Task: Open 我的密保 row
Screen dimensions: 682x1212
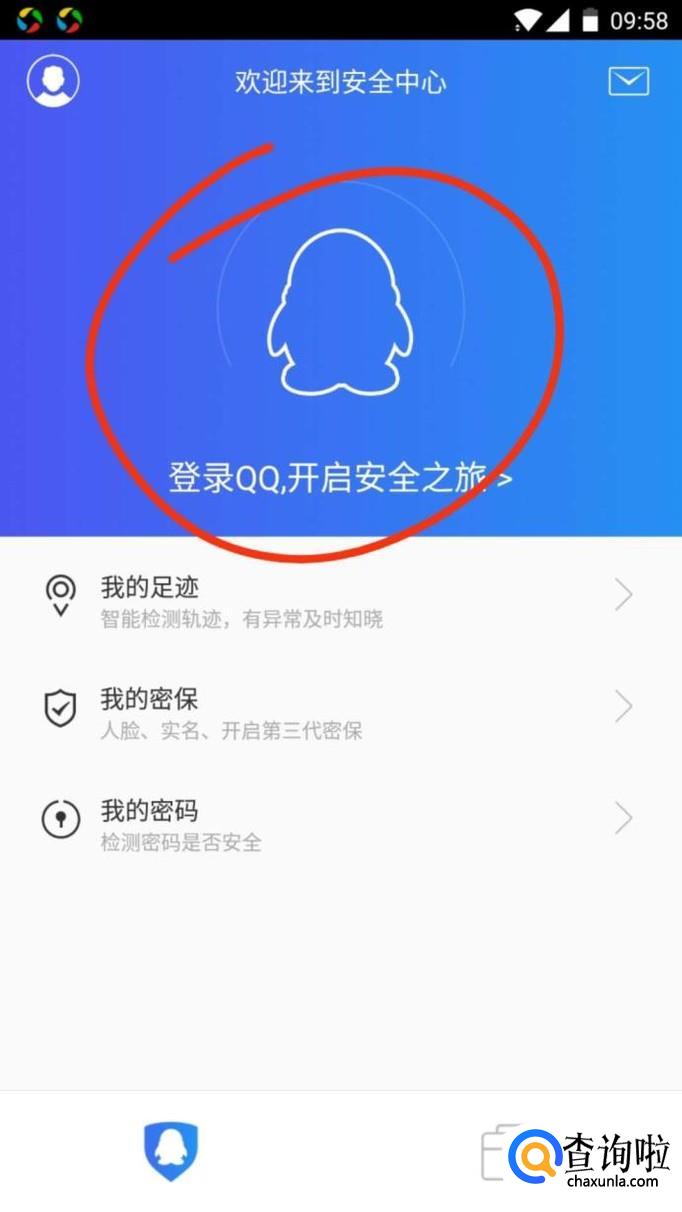Action: pos(340,711)
